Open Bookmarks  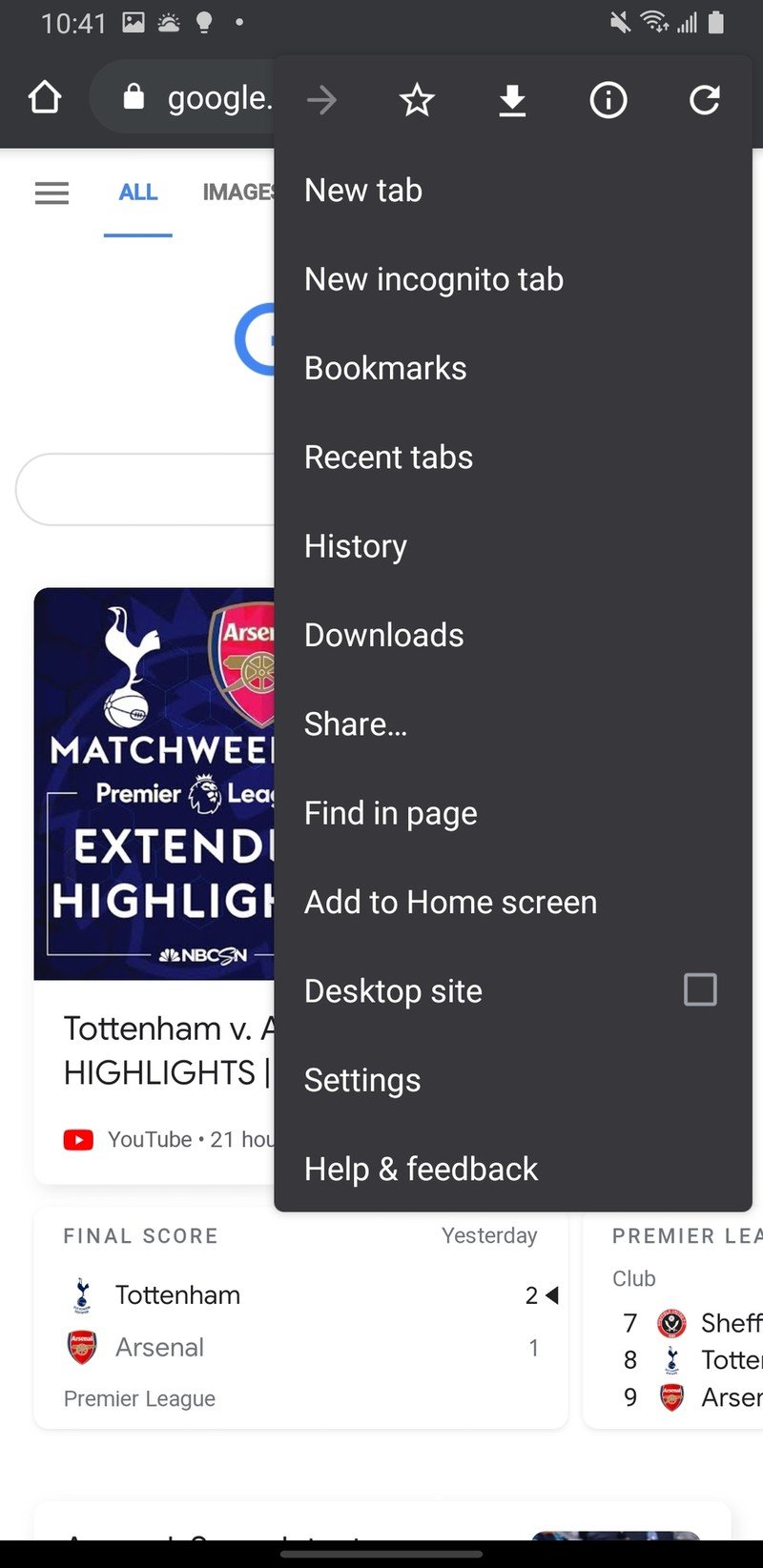(x=385, y=368)
